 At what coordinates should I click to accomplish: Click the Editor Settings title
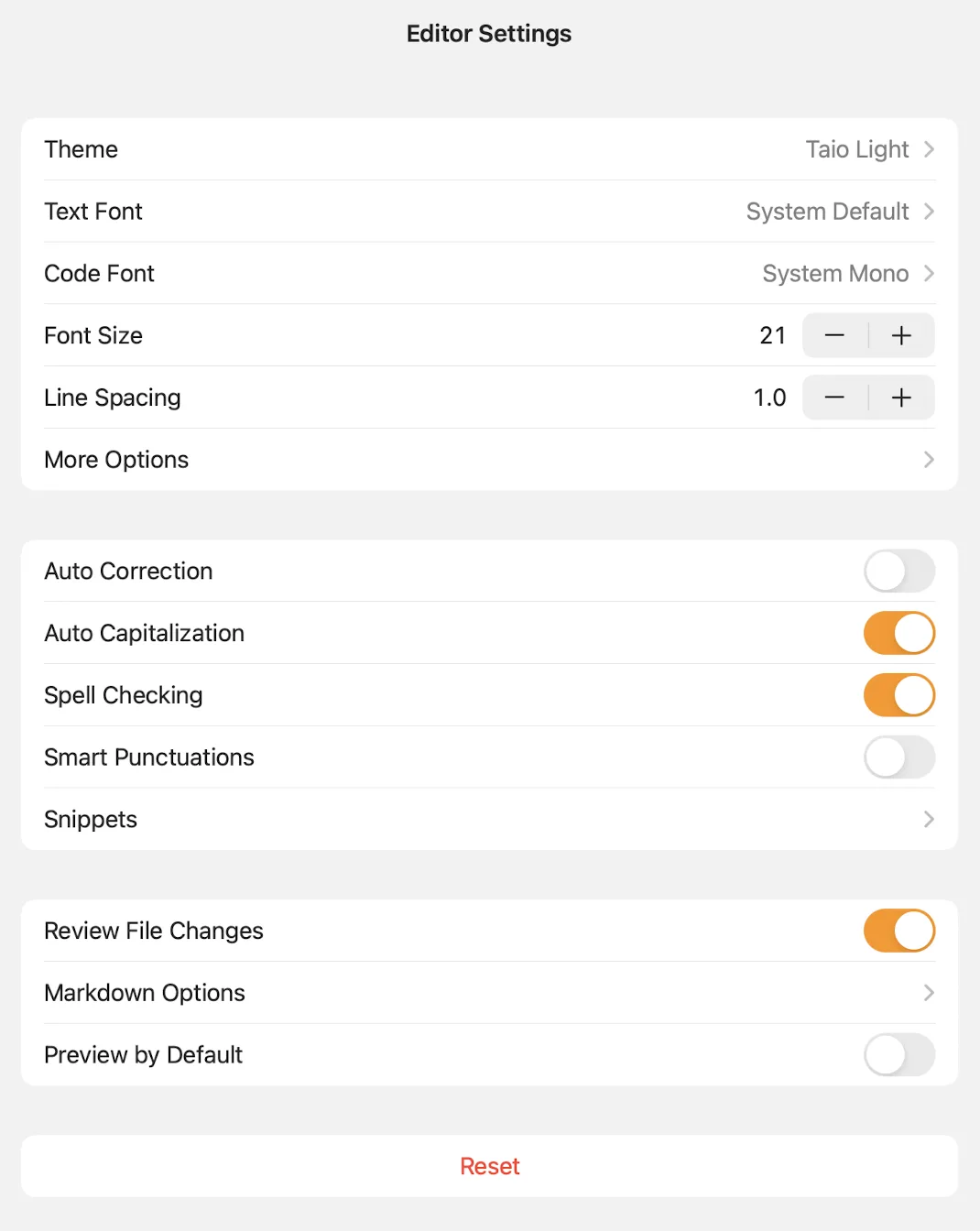click(489, 33)
